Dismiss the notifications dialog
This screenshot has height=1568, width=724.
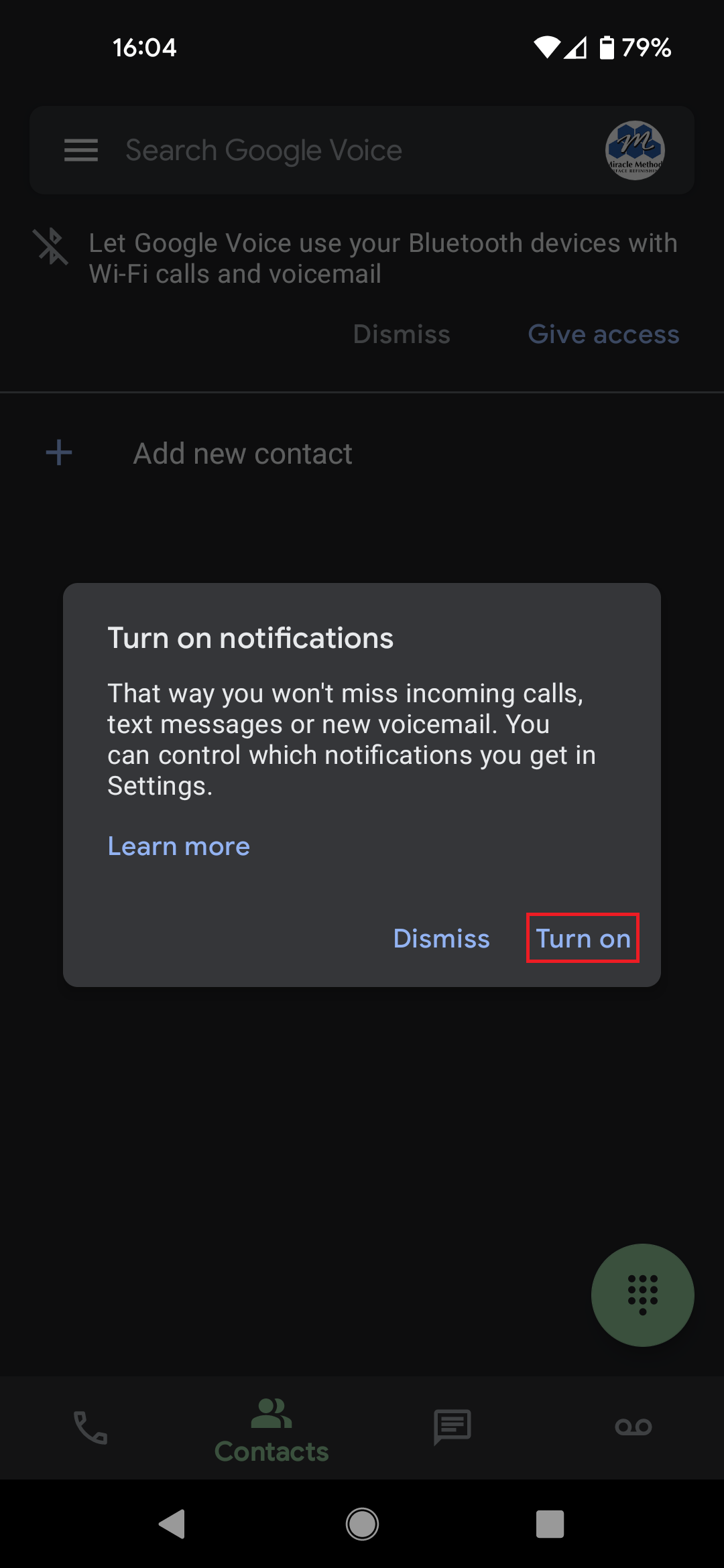(x=441, y=938)
